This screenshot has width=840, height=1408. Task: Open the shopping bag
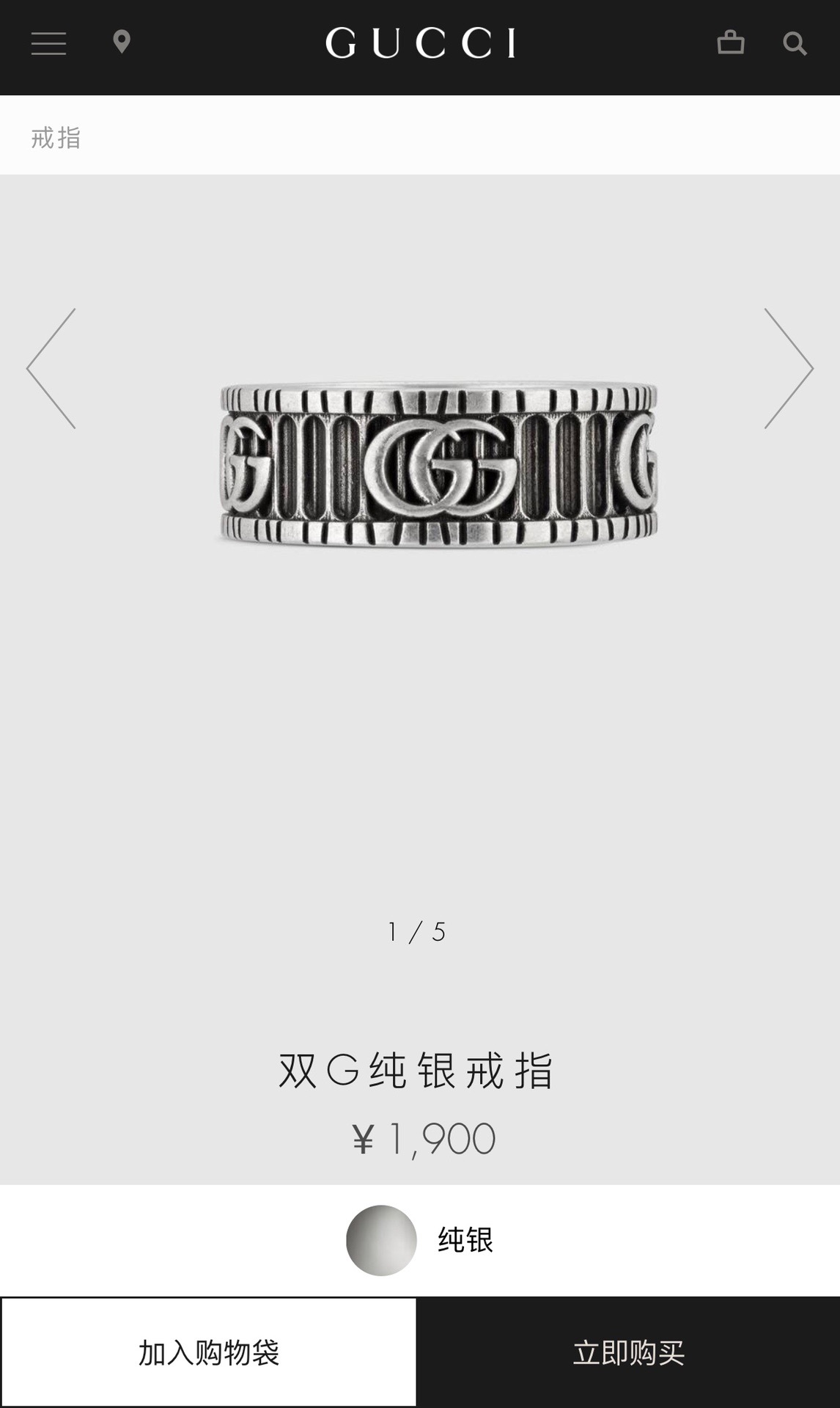click(x=730, y=43)
